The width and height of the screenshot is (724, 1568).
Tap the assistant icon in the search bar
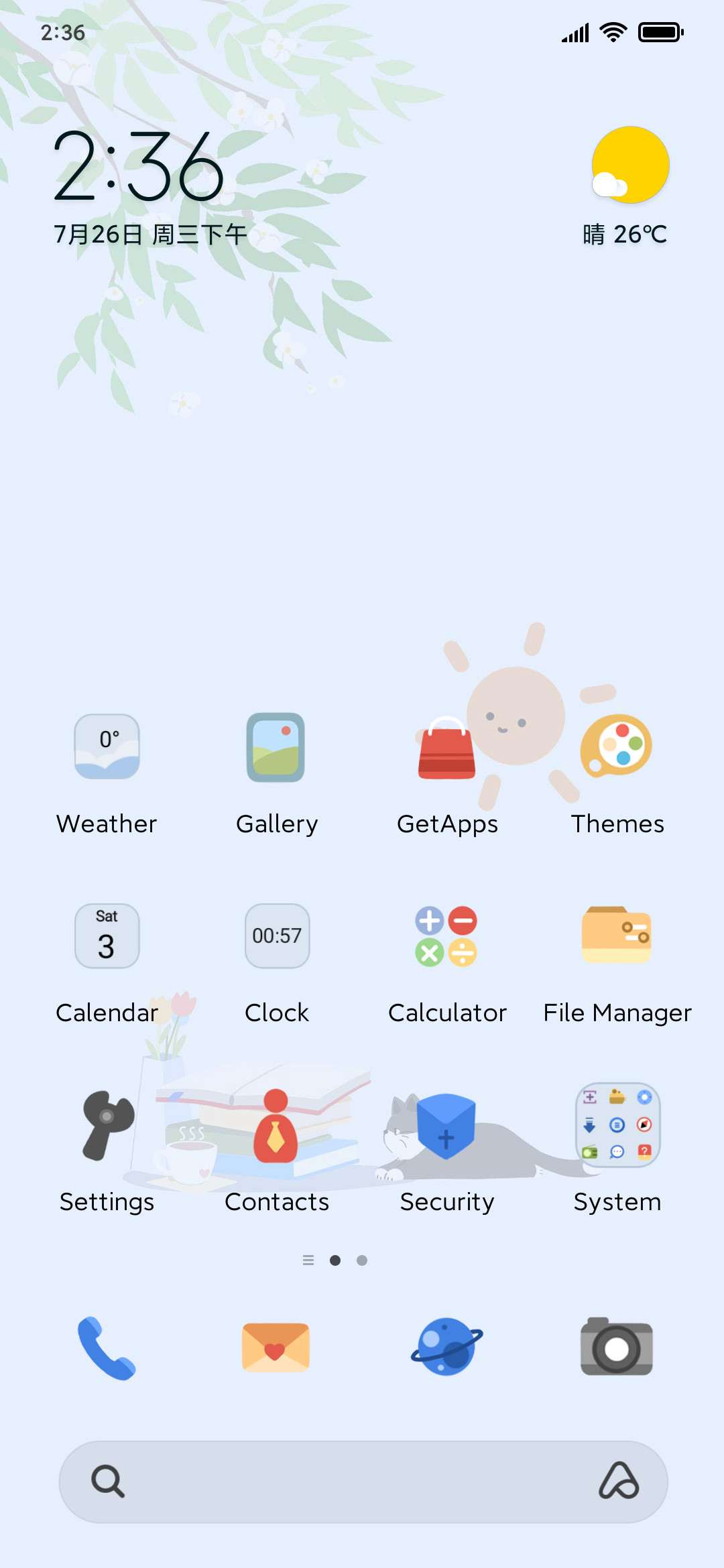click(x=619, y=1481)
